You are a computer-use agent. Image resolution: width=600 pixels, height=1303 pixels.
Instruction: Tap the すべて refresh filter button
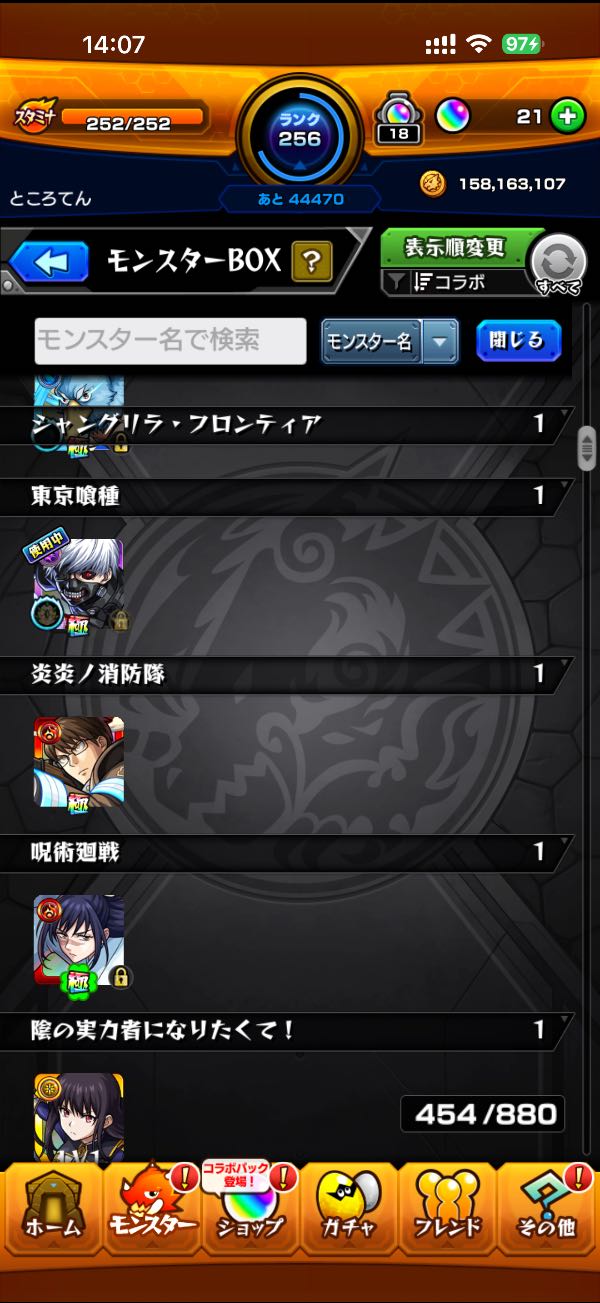coord(557,264)
